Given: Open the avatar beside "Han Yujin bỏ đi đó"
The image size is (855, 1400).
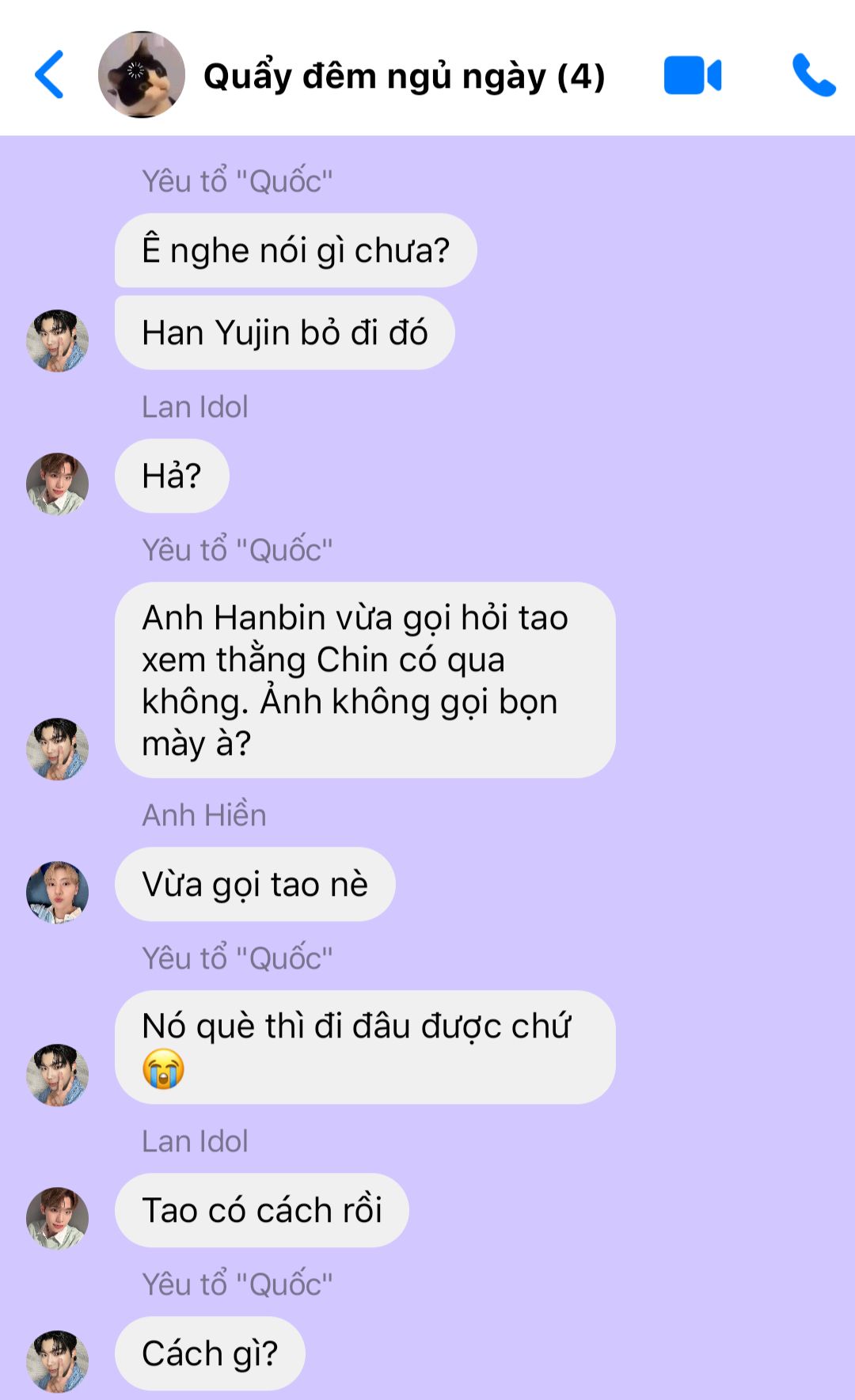Looking at the screenshot, I should point(57,340).
